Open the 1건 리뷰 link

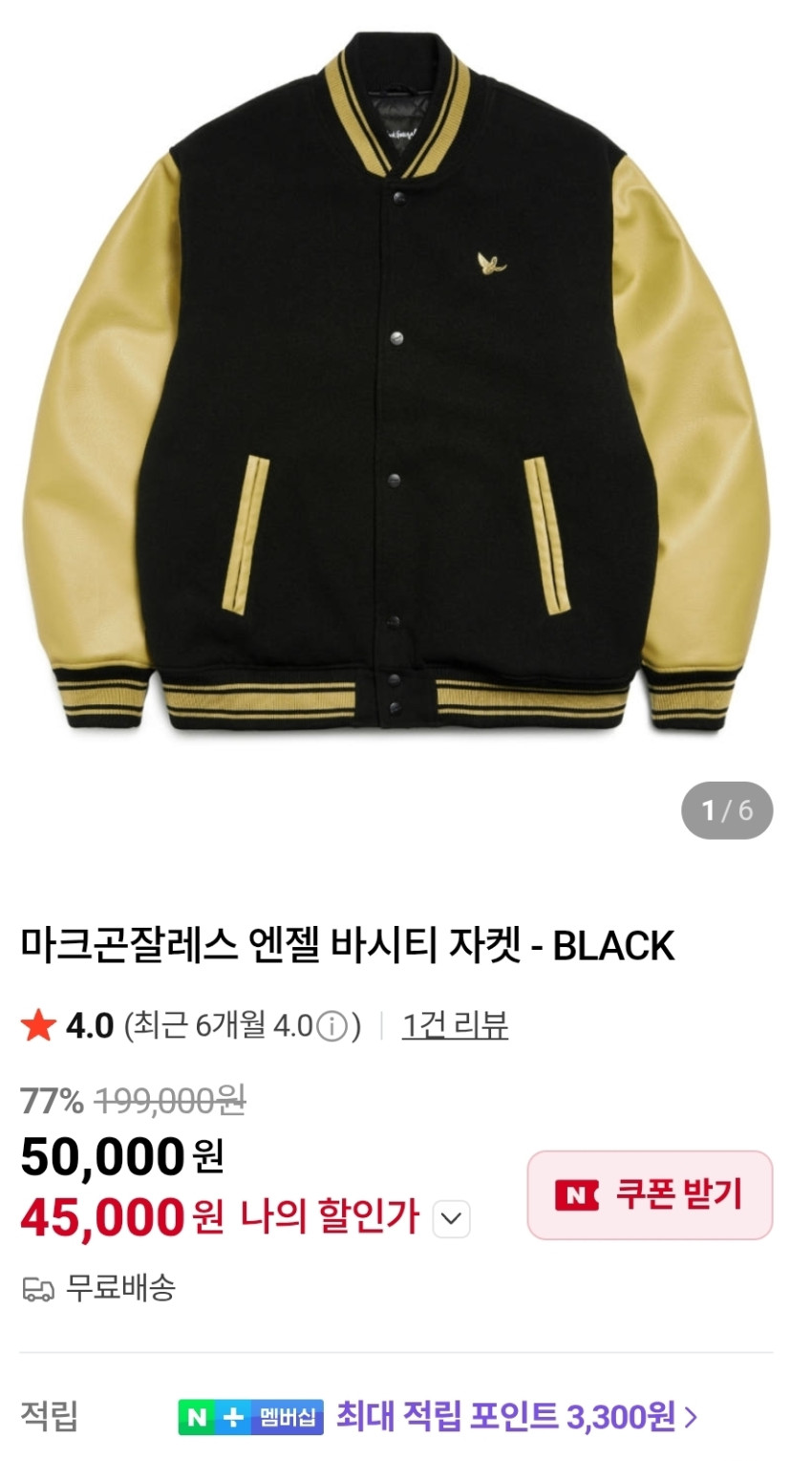[455, 1025]
